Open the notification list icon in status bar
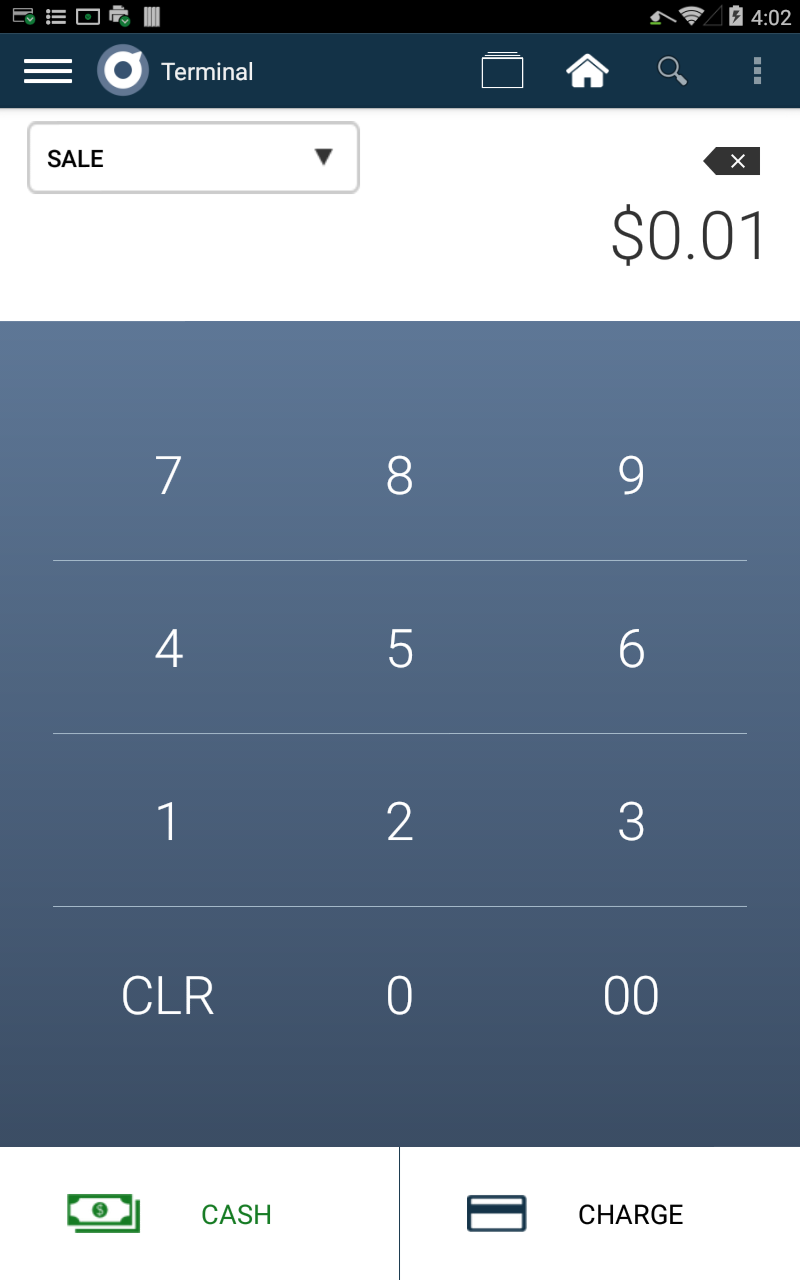The height and width of the screenshot is (1280, 800). pos(55,16)
